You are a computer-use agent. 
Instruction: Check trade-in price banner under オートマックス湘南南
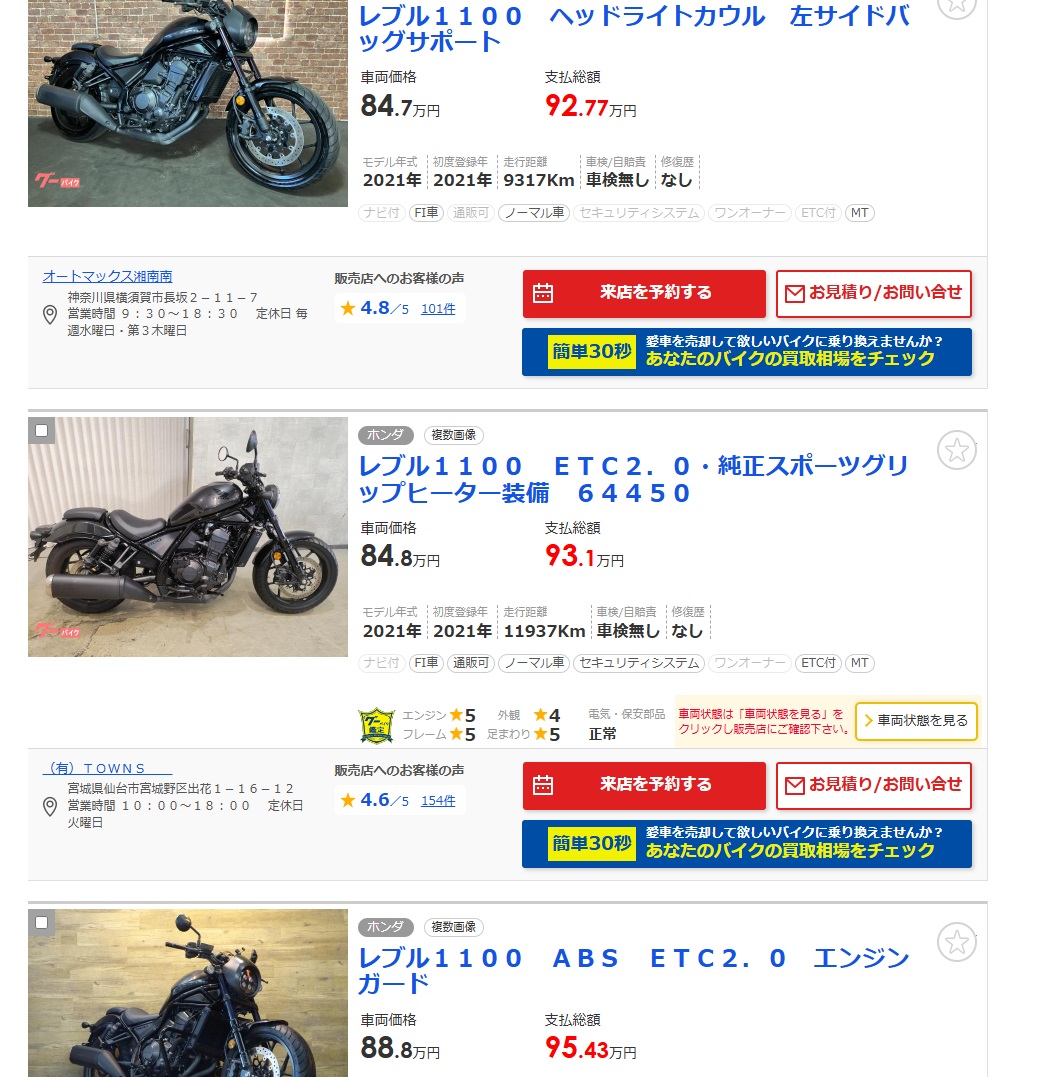click(746, 352)
